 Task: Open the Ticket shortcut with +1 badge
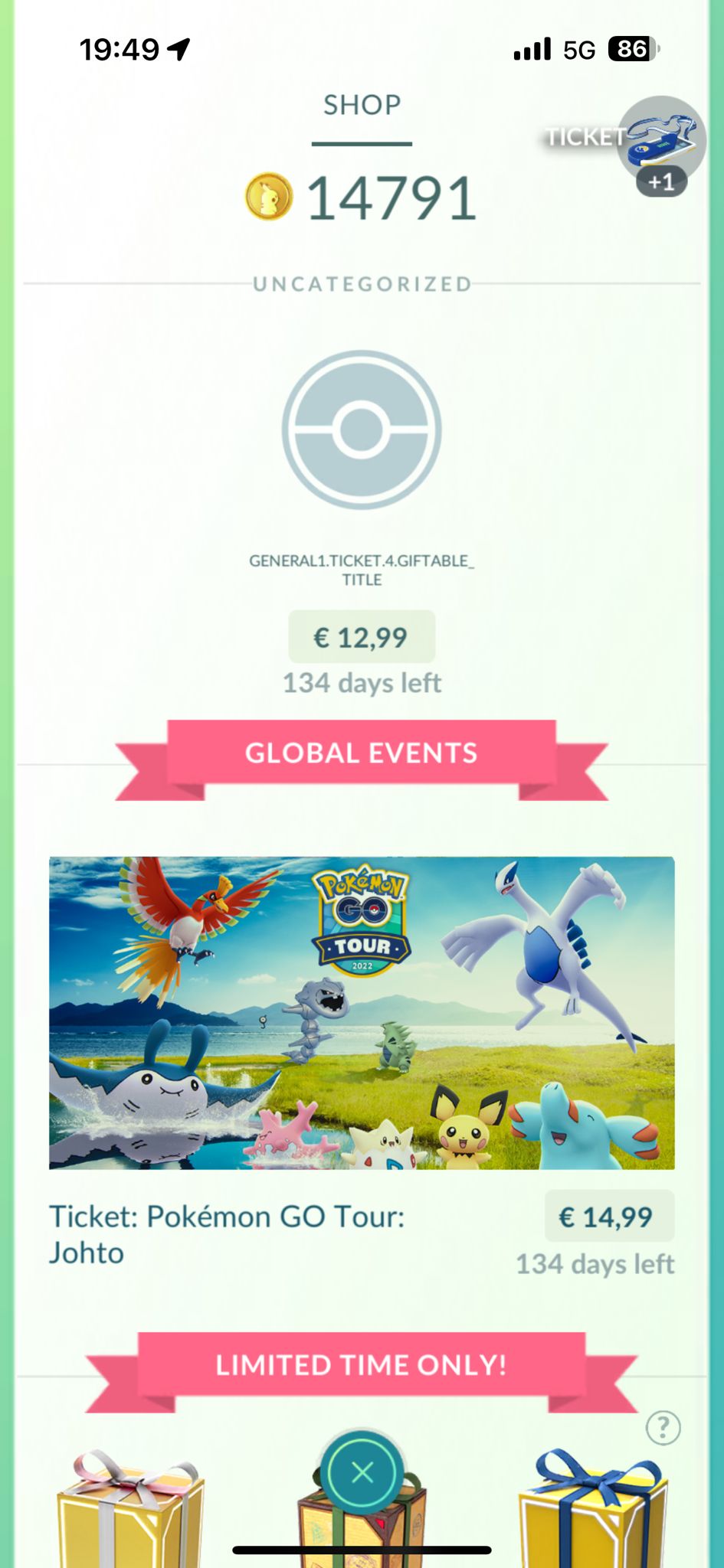pos(660,142)
